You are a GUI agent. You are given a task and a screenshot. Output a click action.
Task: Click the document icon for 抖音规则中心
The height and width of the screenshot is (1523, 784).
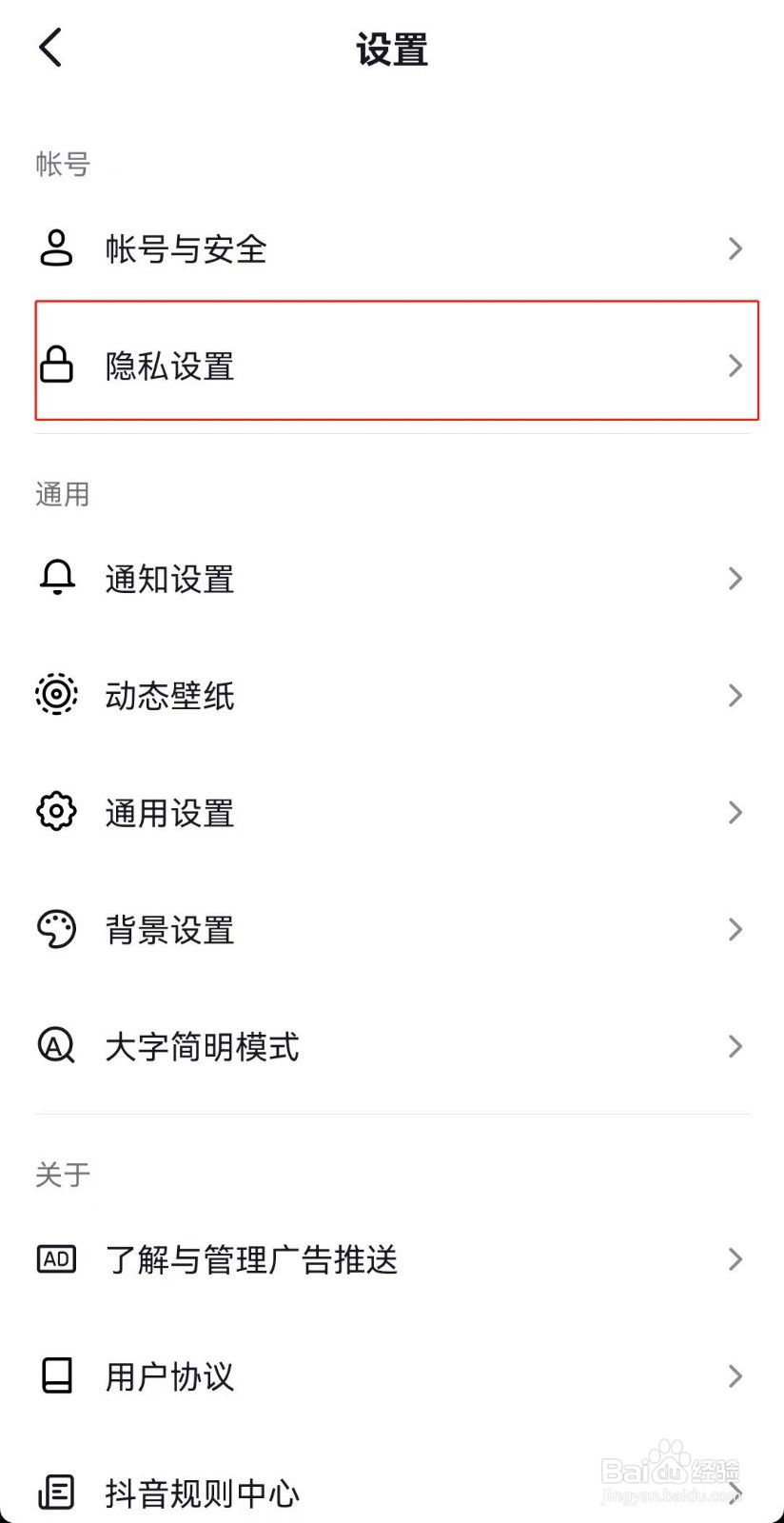tap(56, 1493)
